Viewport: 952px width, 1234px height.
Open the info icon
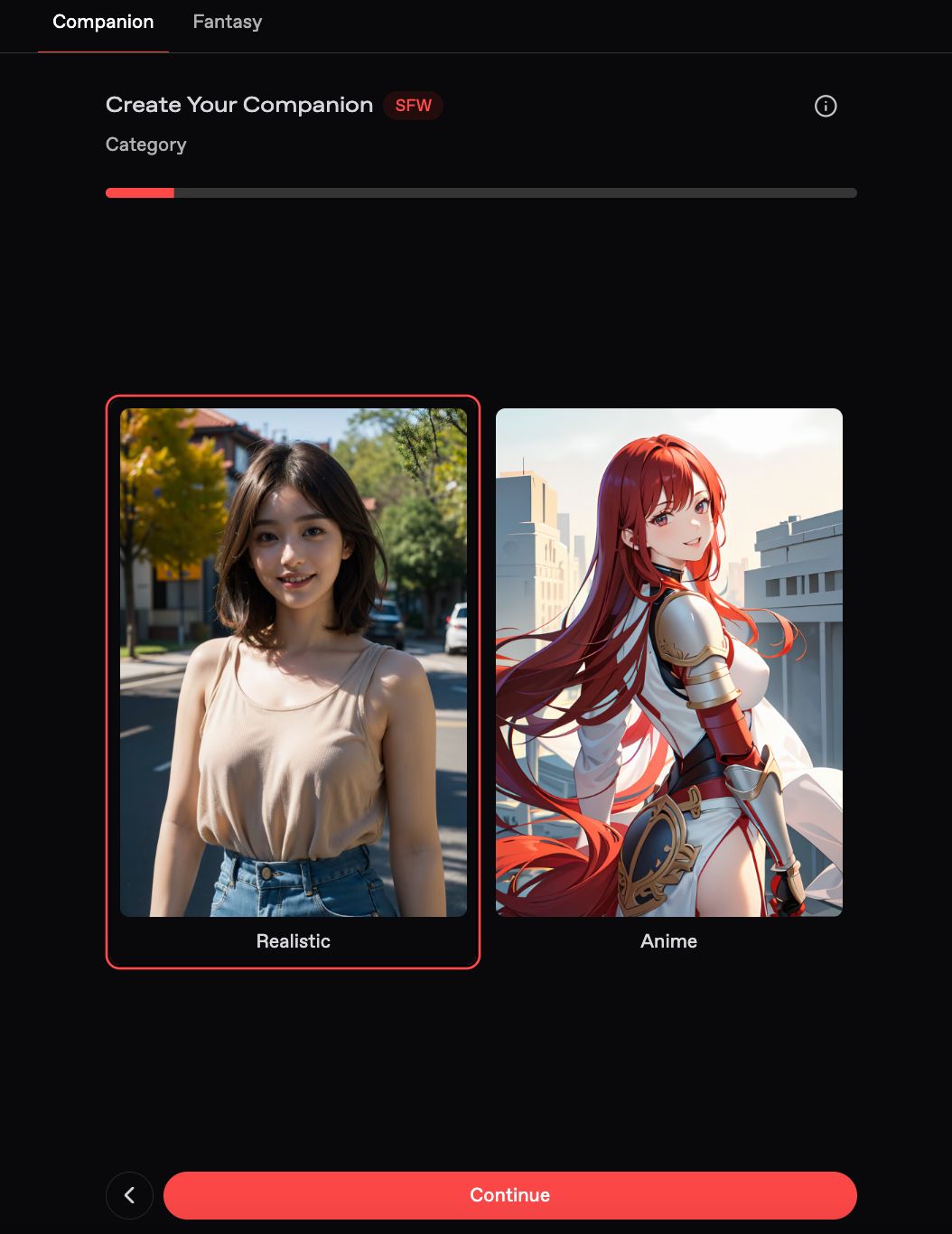pos(825,106)
